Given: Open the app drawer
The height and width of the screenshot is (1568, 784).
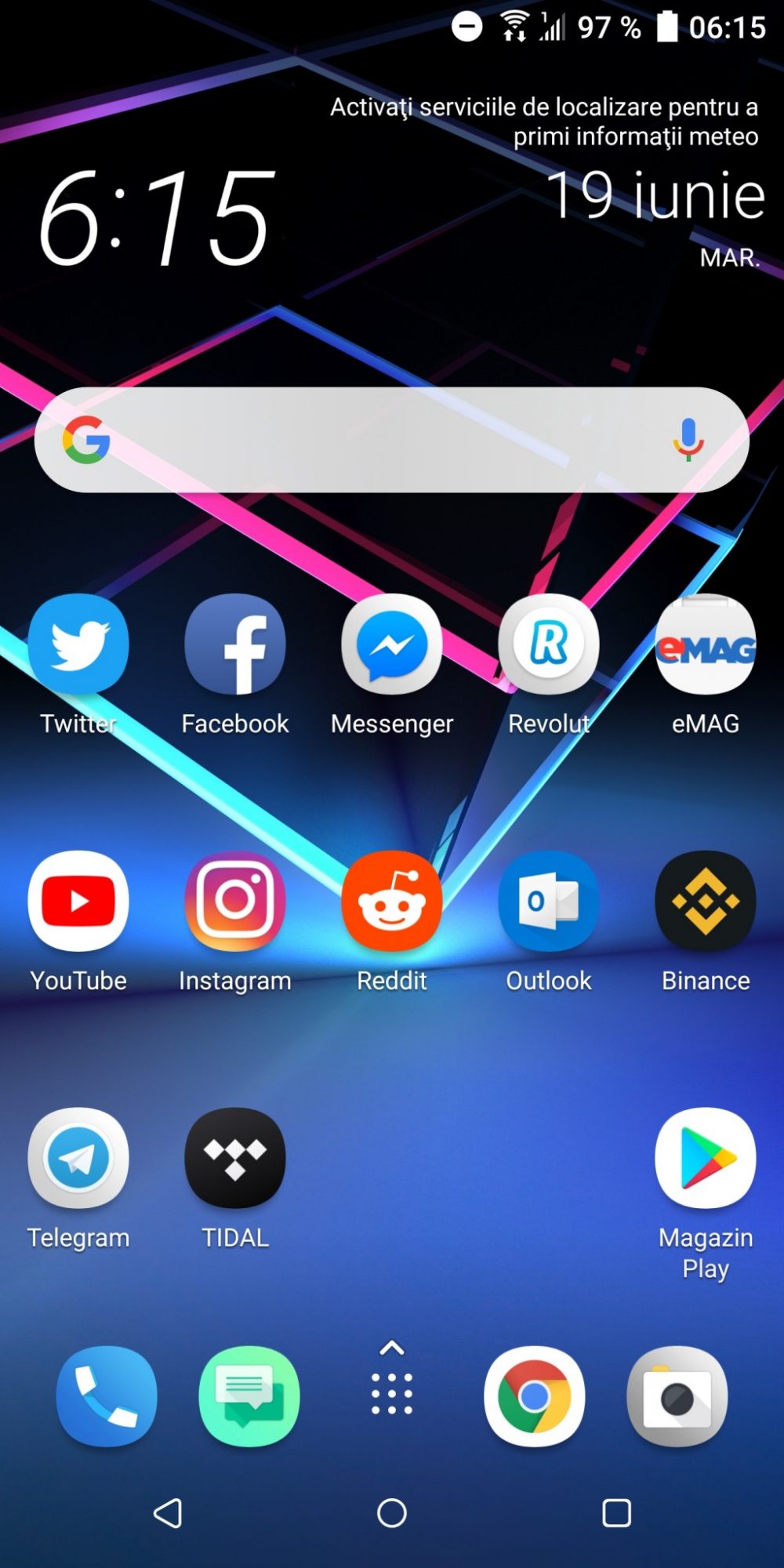Looking at the screenshot, I should (392, 1380).
